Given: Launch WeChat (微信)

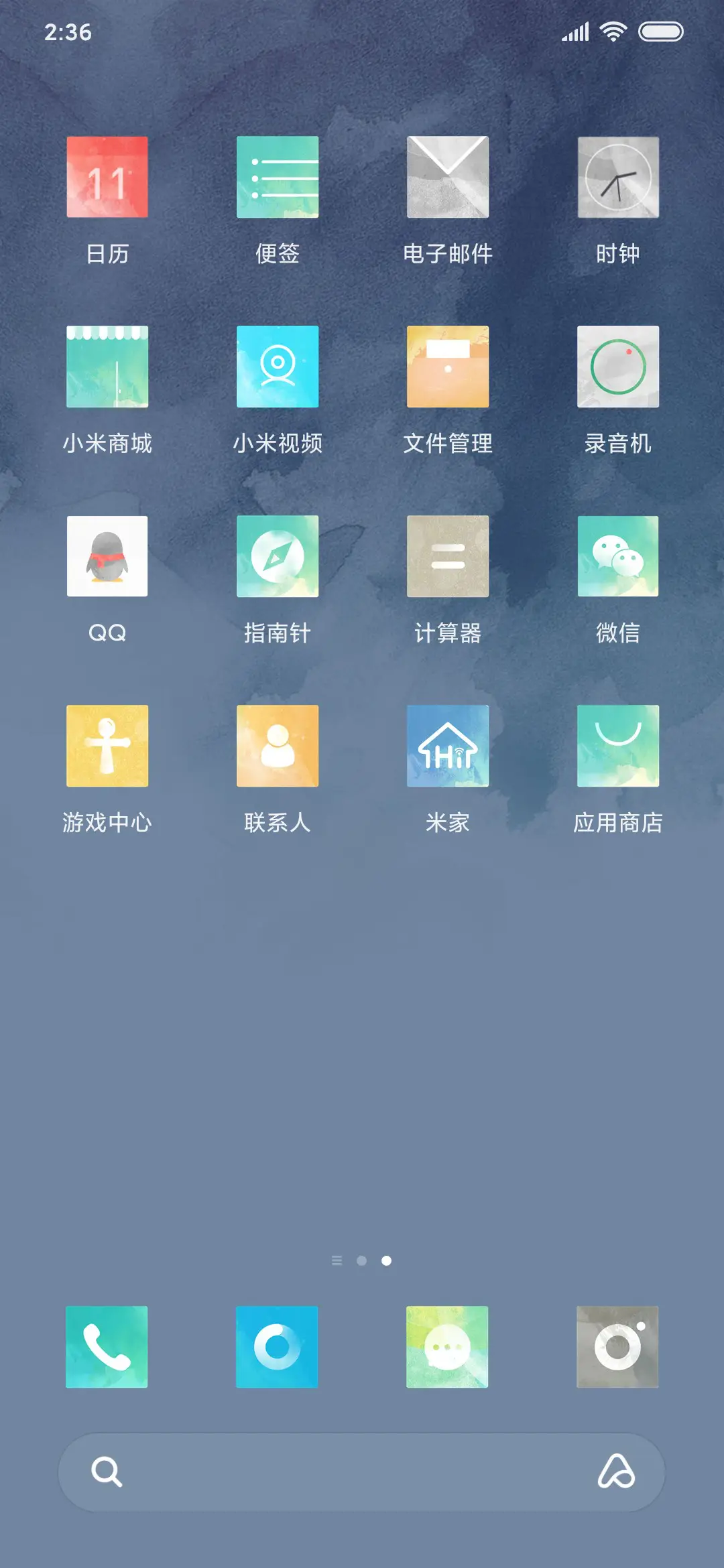Looking at the screenshot, I should pyautogui.click(x=617, y=558).
